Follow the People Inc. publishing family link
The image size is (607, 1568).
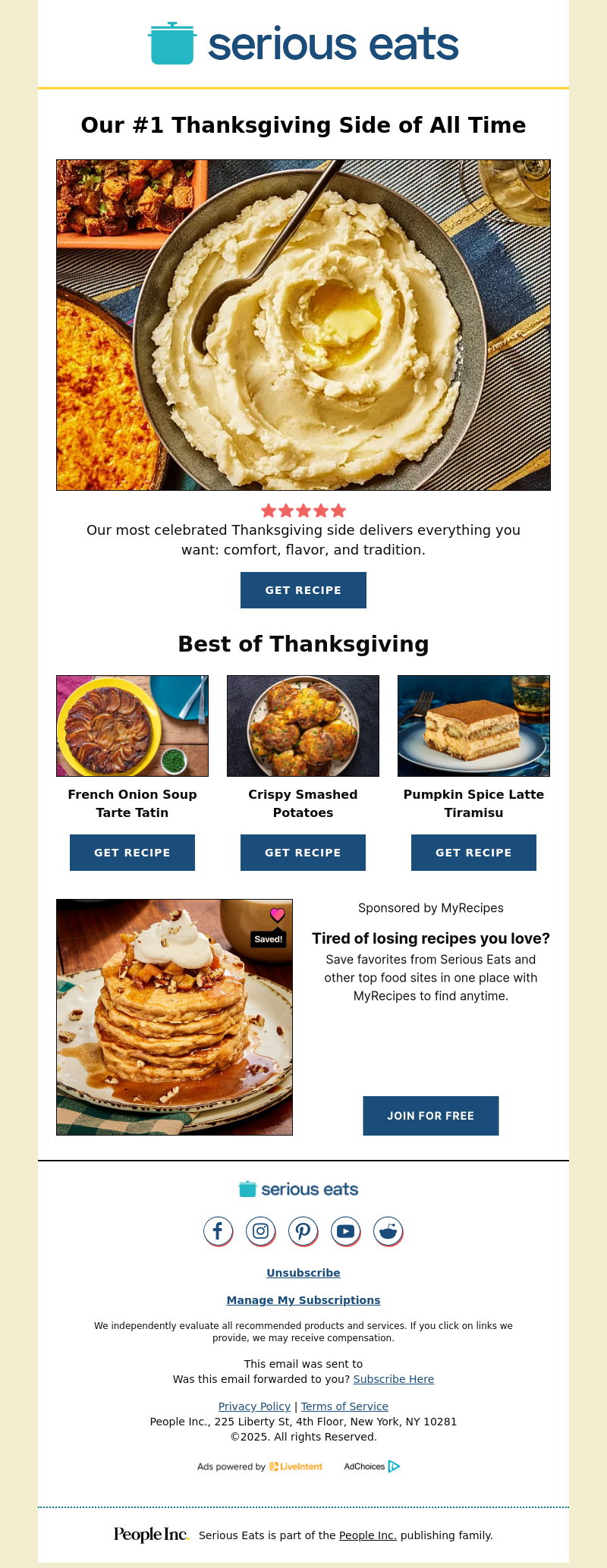coord(367,1535)
